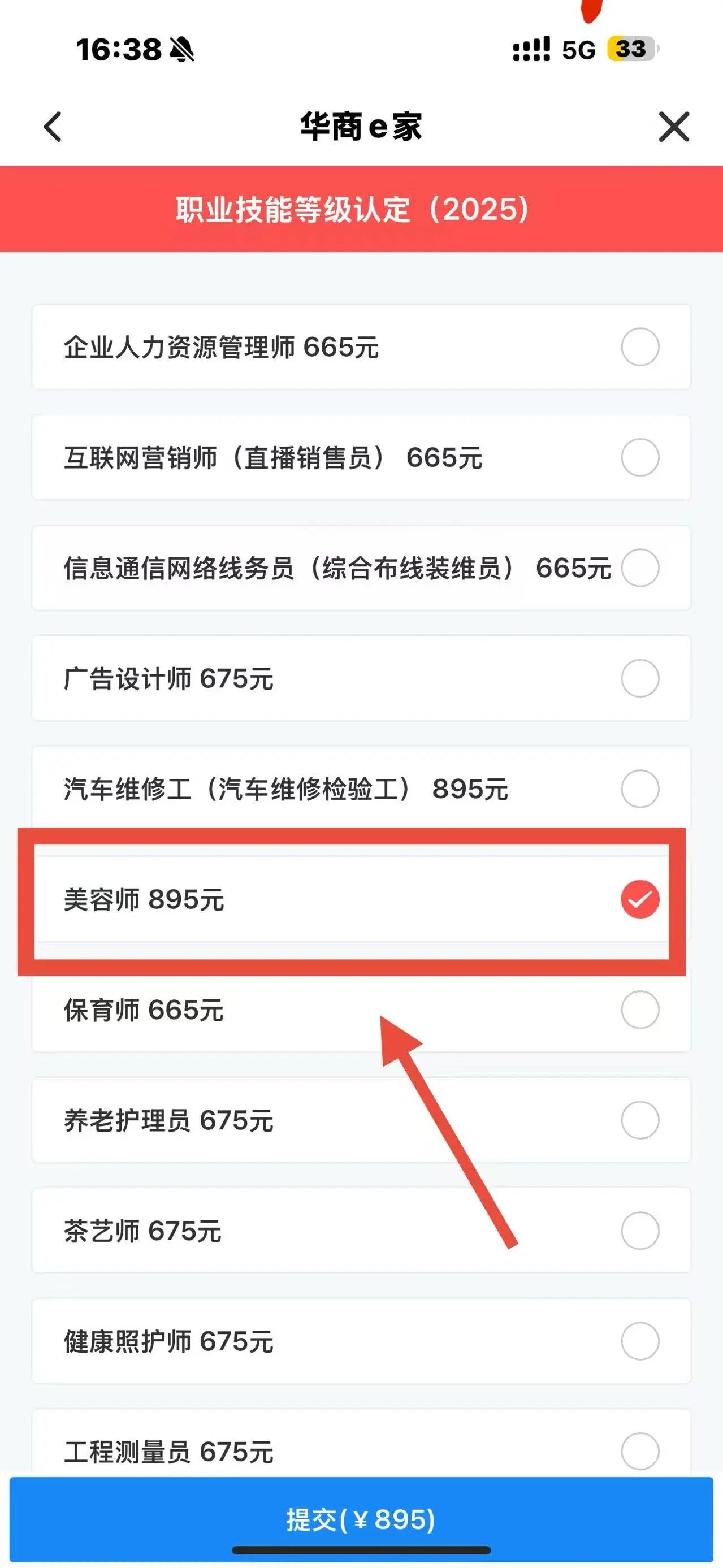Deselect the checked 美容师 895元 option
This screenshot has width=723, height=1568.
640,899
